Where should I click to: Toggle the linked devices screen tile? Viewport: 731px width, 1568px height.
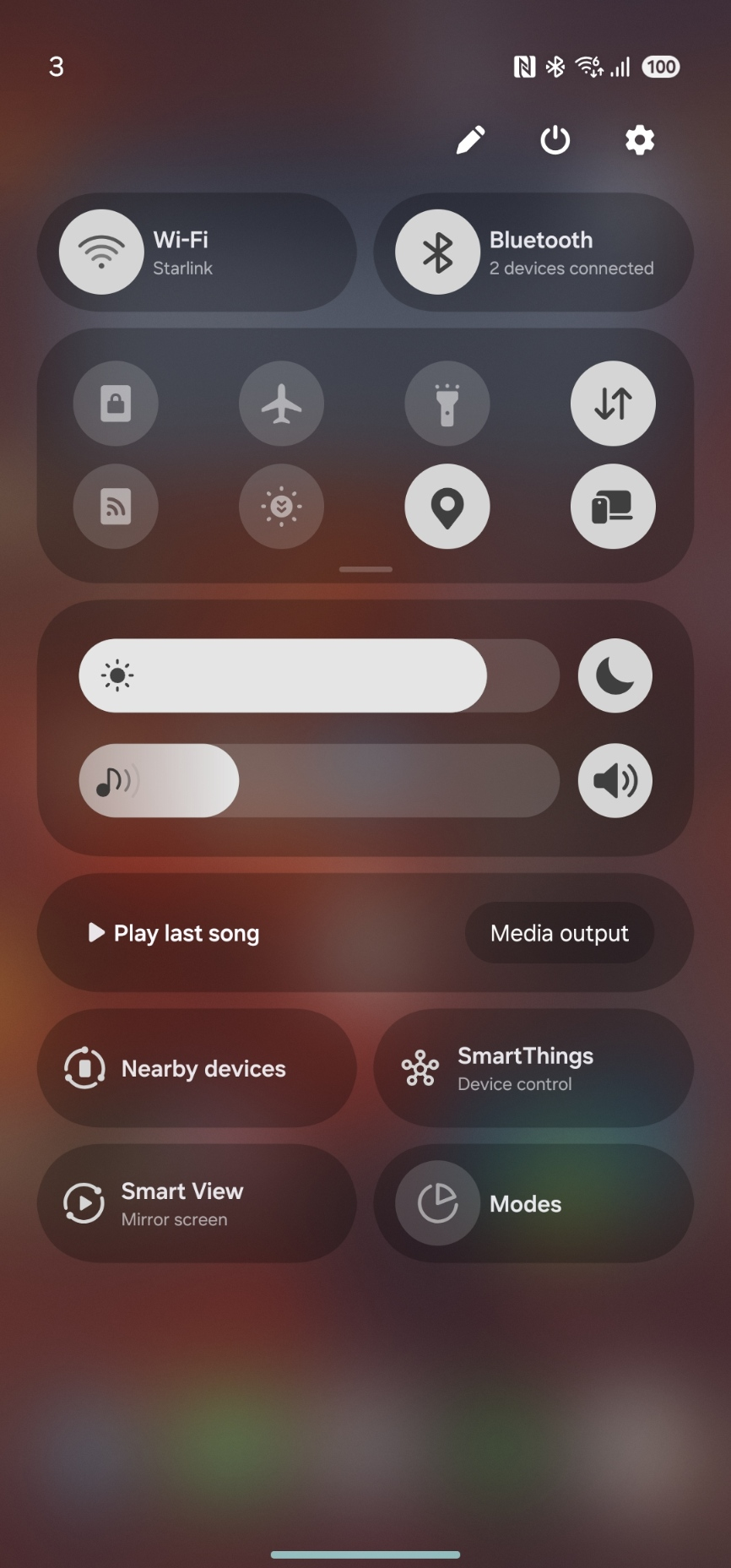coord(613,507)
